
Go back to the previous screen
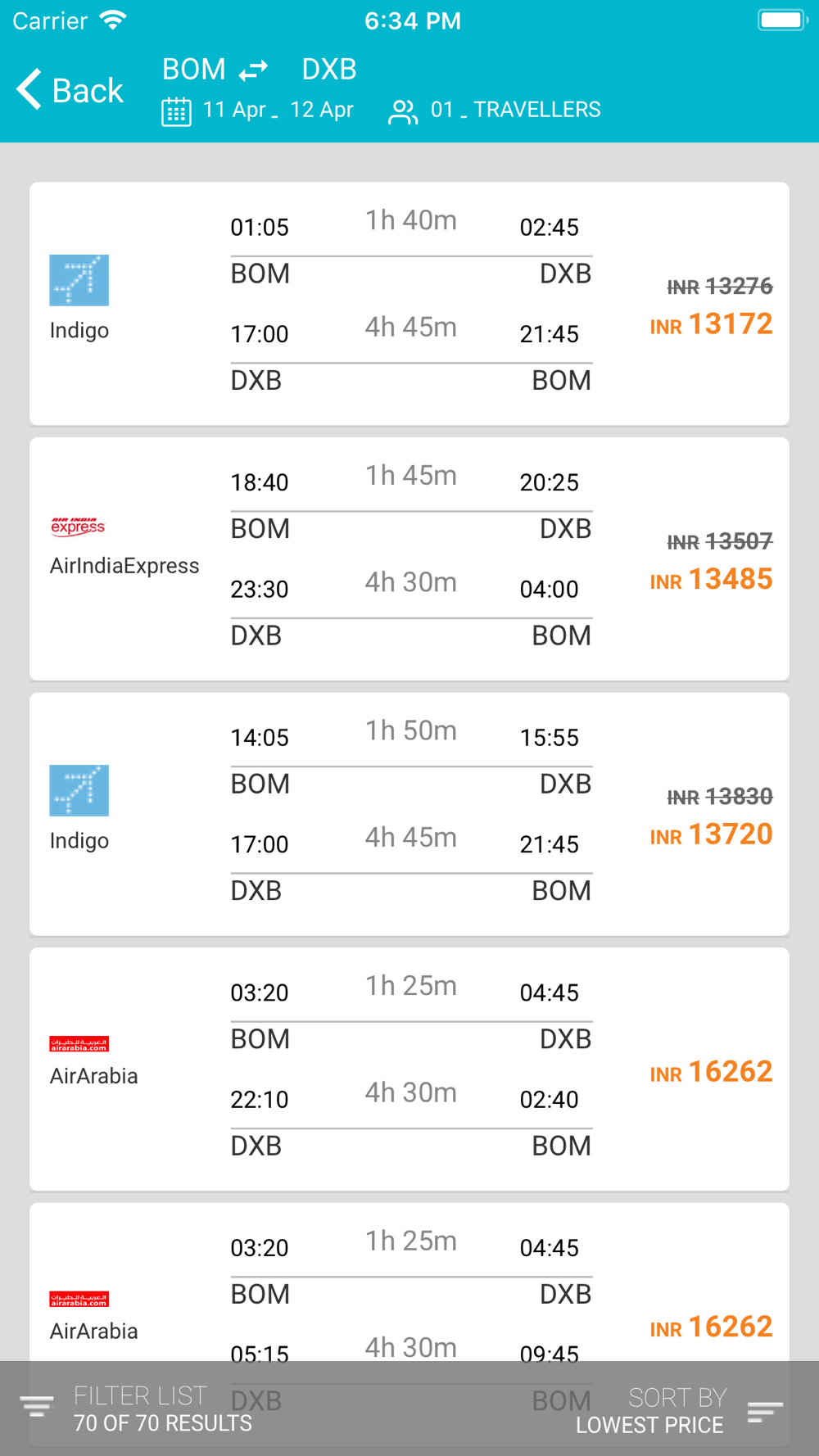(70, 90)
